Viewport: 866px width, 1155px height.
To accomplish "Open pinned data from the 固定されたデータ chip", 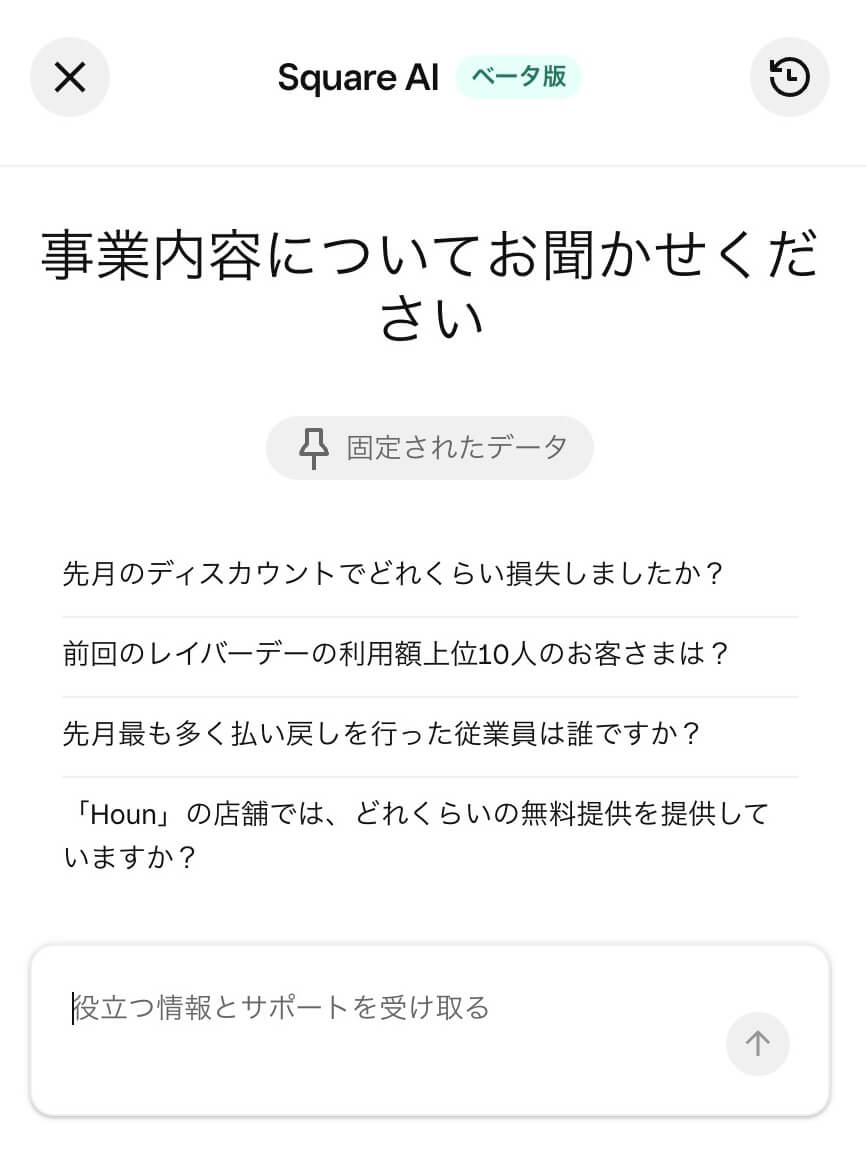I will pyautogui.click(x=429, y=447).
